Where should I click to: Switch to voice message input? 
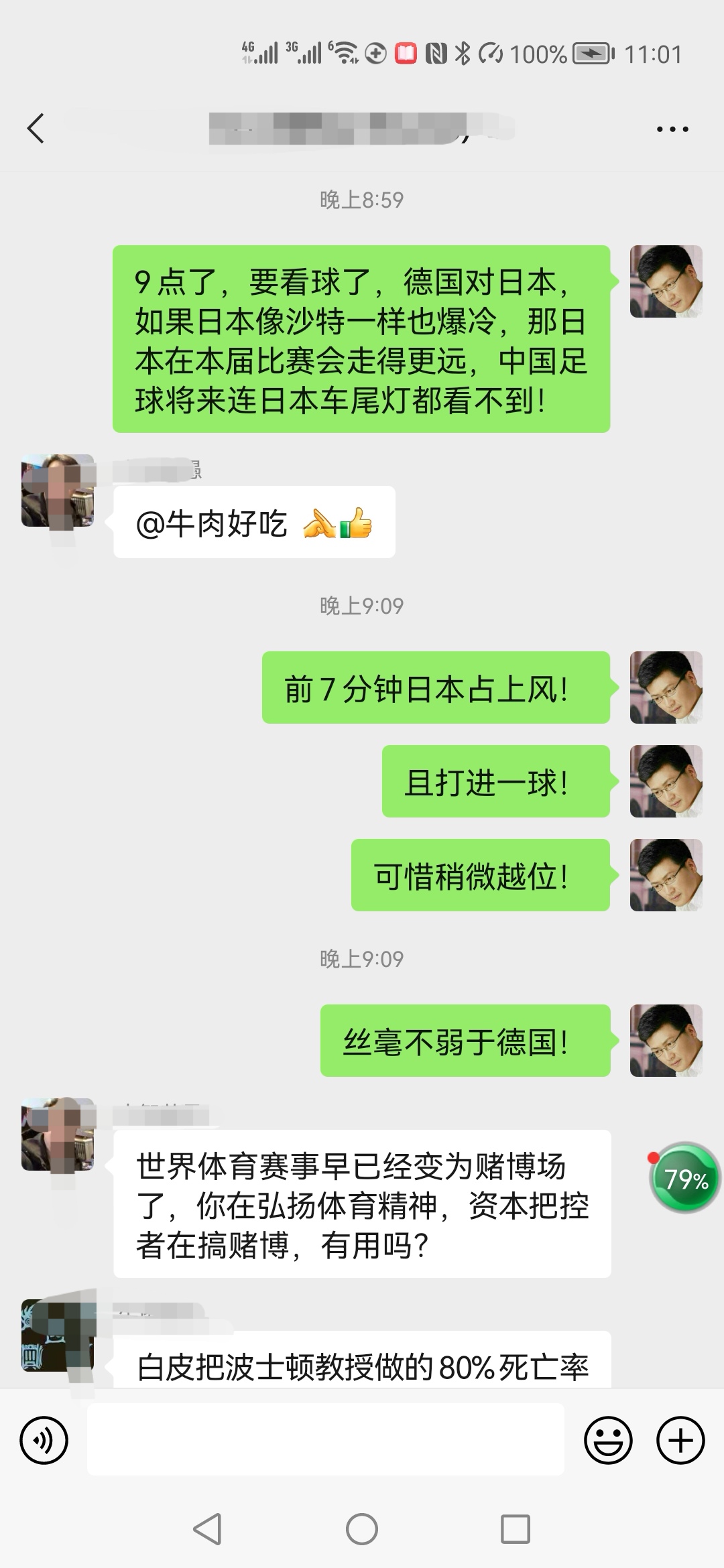coord(44,1440)
